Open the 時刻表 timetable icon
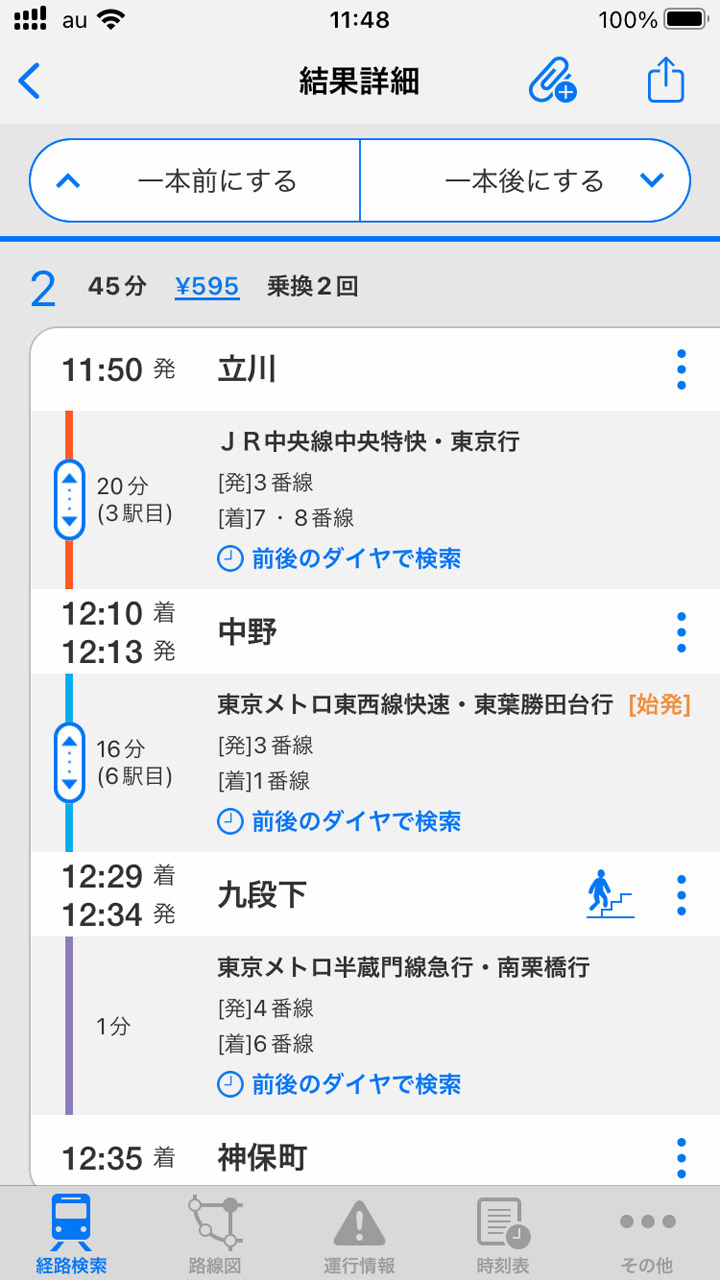 point(502,1230)
